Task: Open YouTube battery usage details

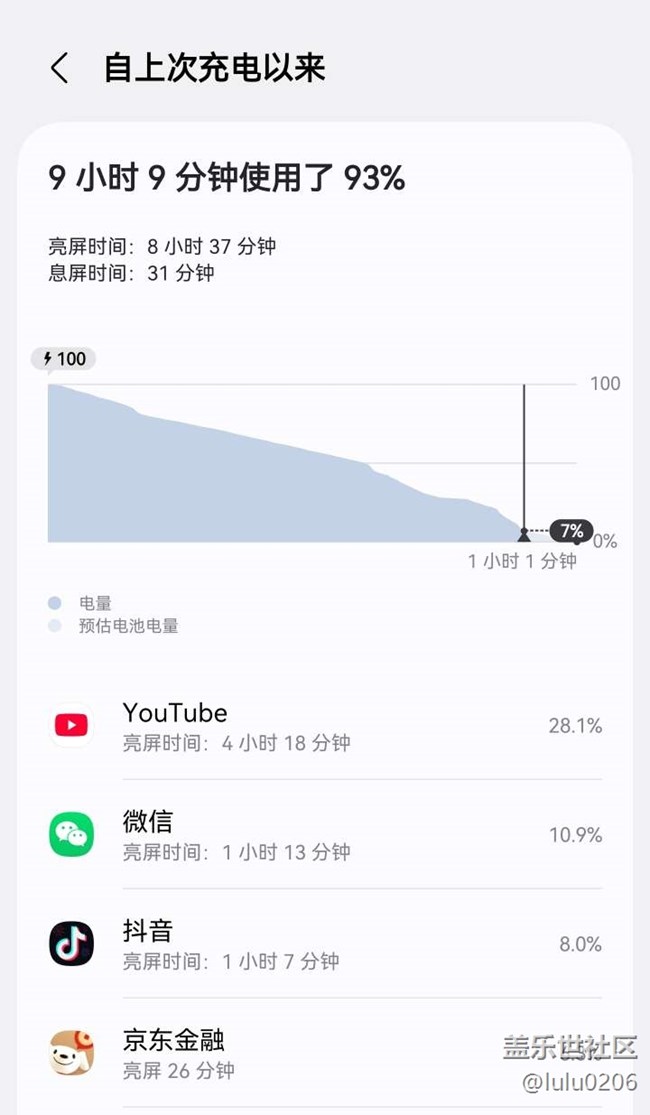Action: (x=325, y=726)
